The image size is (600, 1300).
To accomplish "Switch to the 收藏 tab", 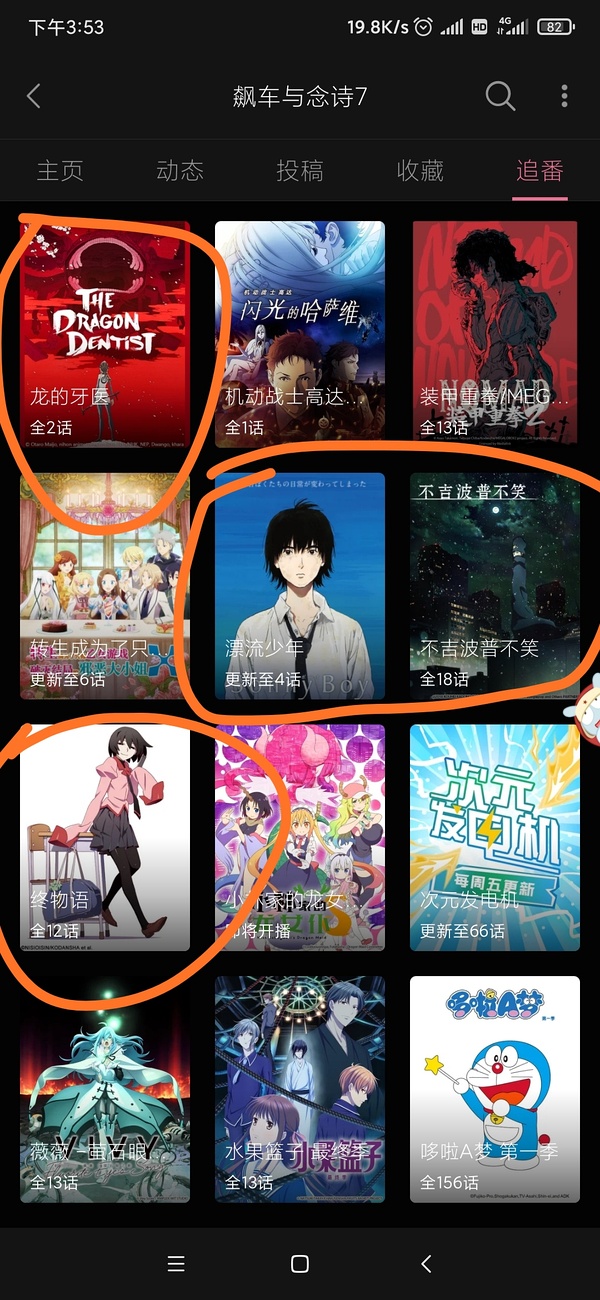I will 420,170.
